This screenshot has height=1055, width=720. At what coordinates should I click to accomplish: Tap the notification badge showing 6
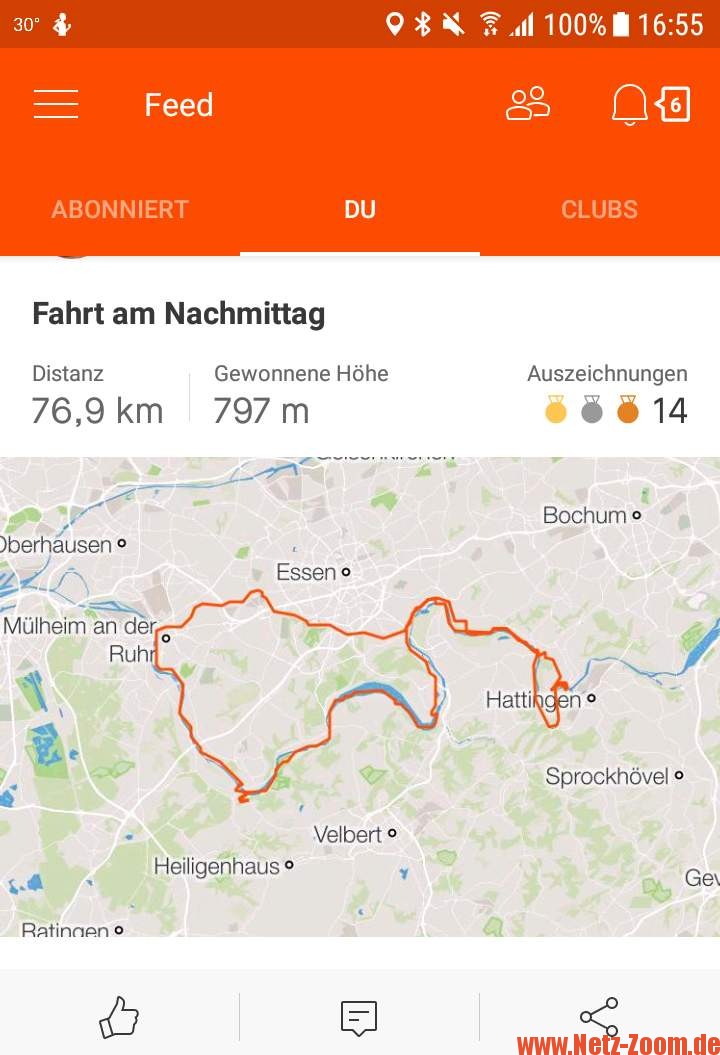coord(675,102)
